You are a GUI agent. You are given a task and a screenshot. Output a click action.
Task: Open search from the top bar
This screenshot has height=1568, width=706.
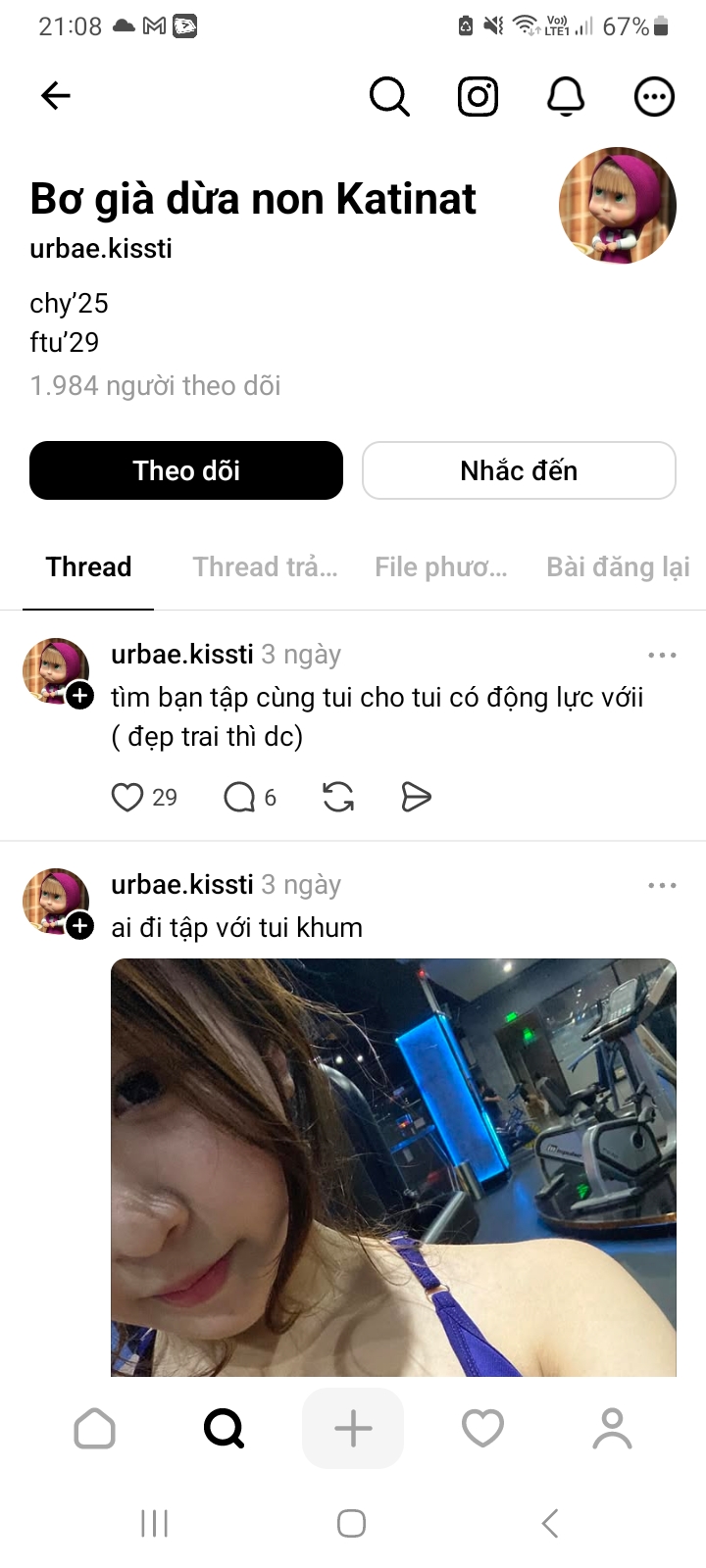coord(388,96)
